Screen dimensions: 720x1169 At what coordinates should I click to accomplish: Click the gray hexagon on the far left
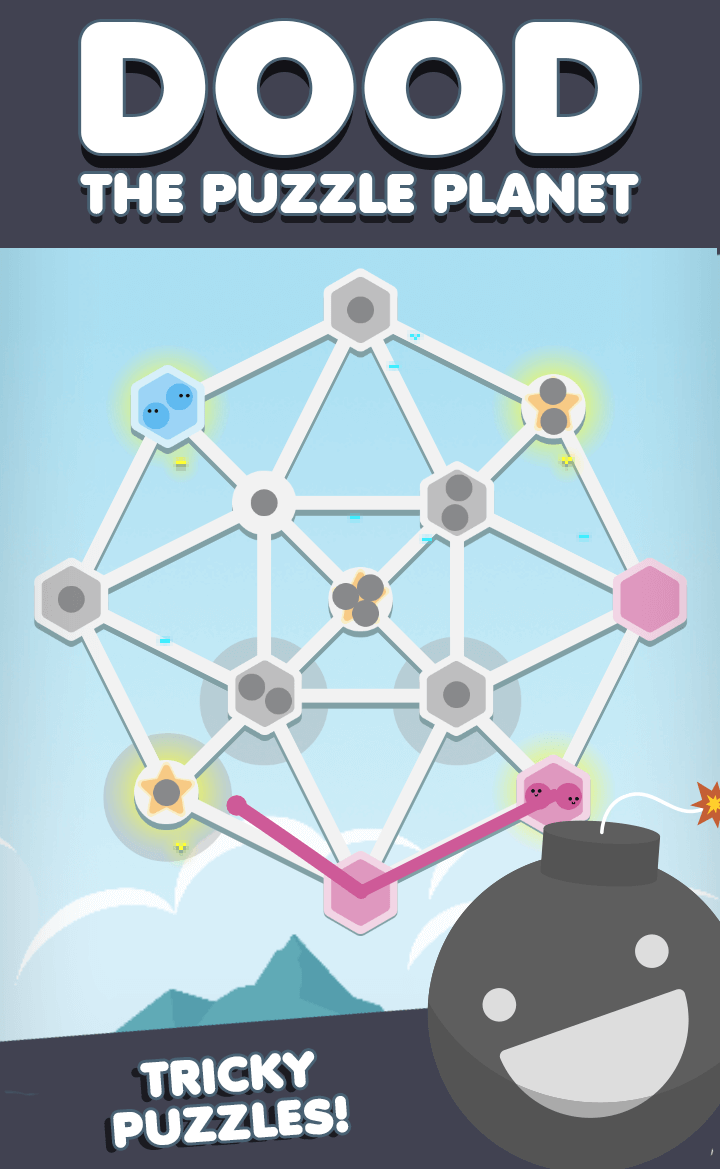[x=73, y=598]
